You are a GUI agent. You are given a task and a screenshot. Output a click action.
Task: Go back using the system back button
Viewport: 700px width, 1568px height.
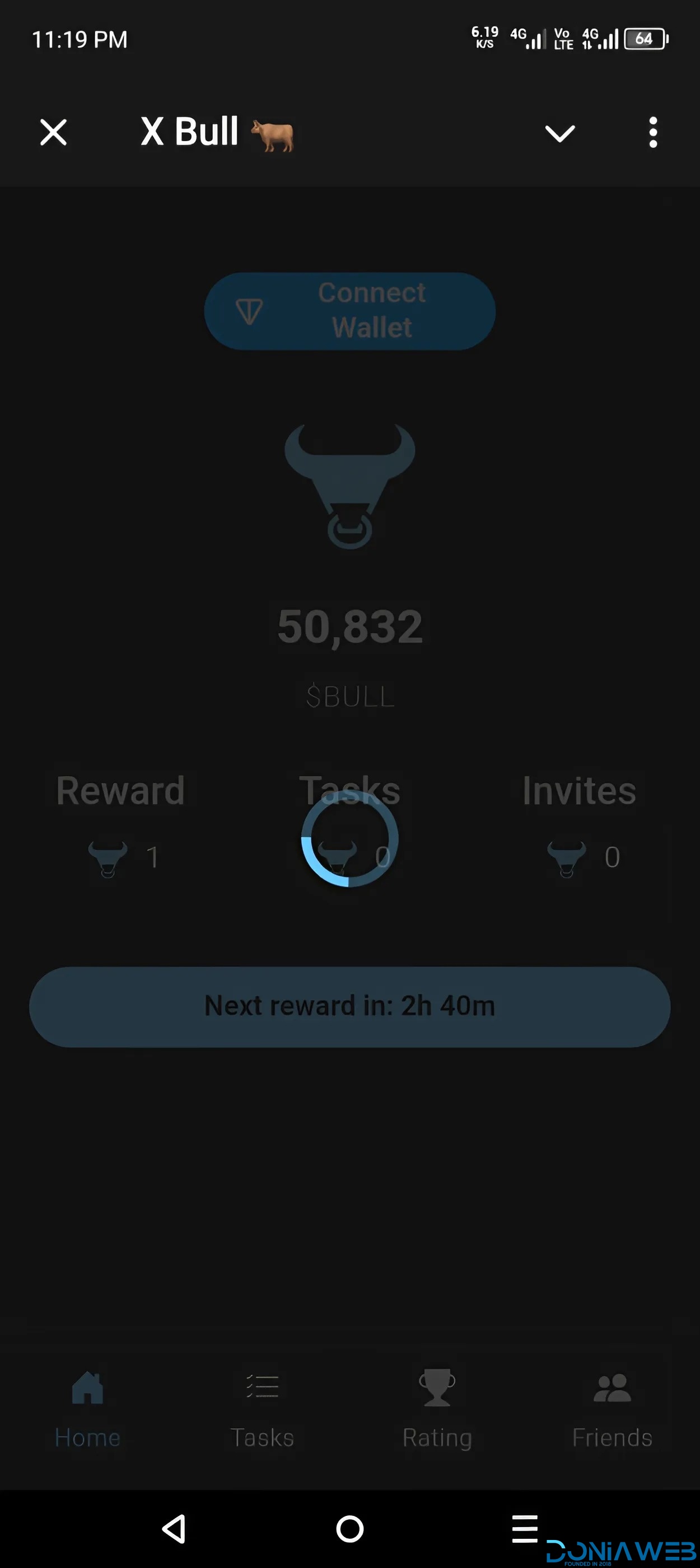(x=174, y=1528)
